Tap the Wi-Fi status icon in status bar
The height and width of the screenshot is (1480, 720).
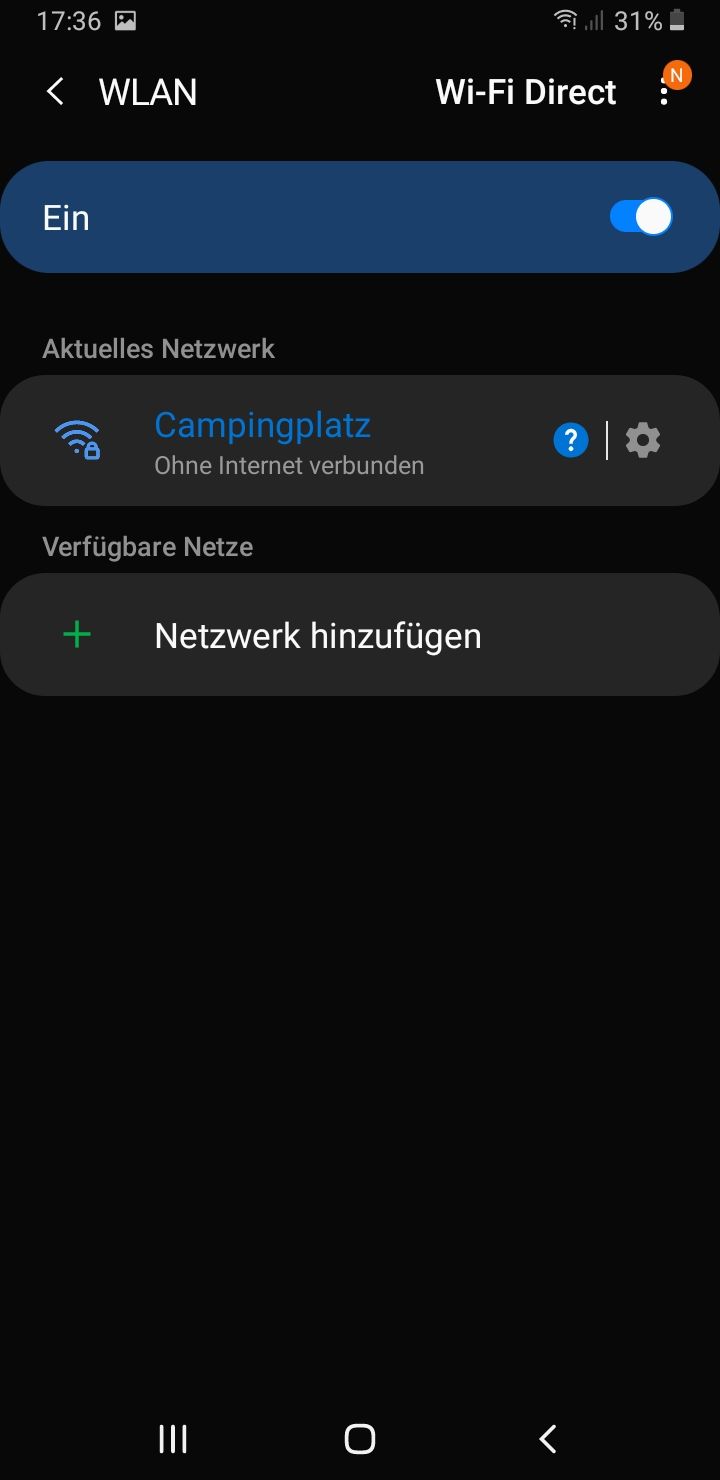566,19
